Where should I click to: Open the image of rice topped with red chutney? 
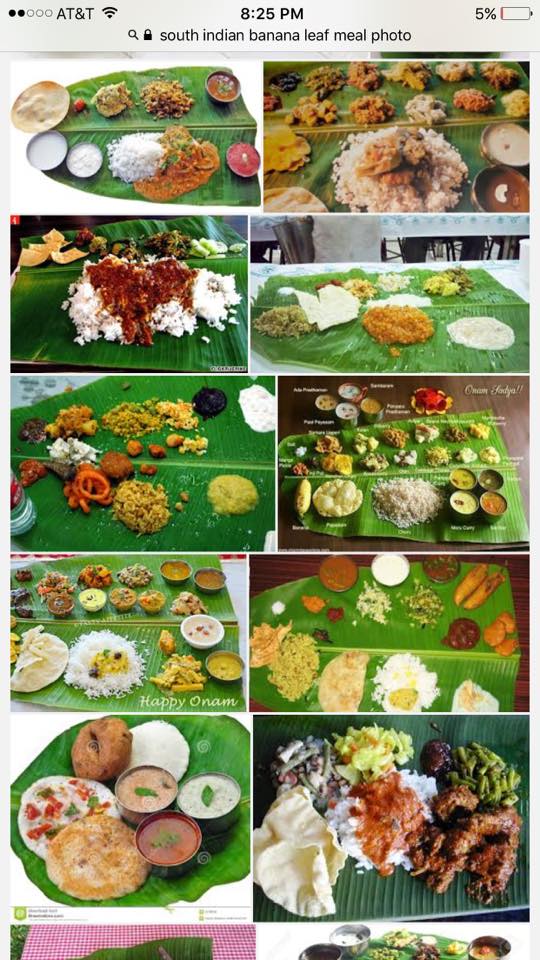coord(129,293)
